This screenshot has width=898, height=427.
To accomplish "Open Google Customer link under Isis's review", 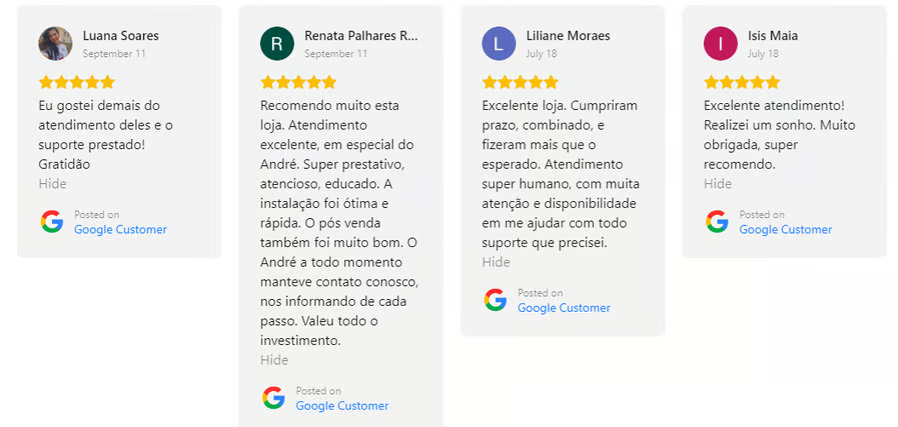I will 785,229.
